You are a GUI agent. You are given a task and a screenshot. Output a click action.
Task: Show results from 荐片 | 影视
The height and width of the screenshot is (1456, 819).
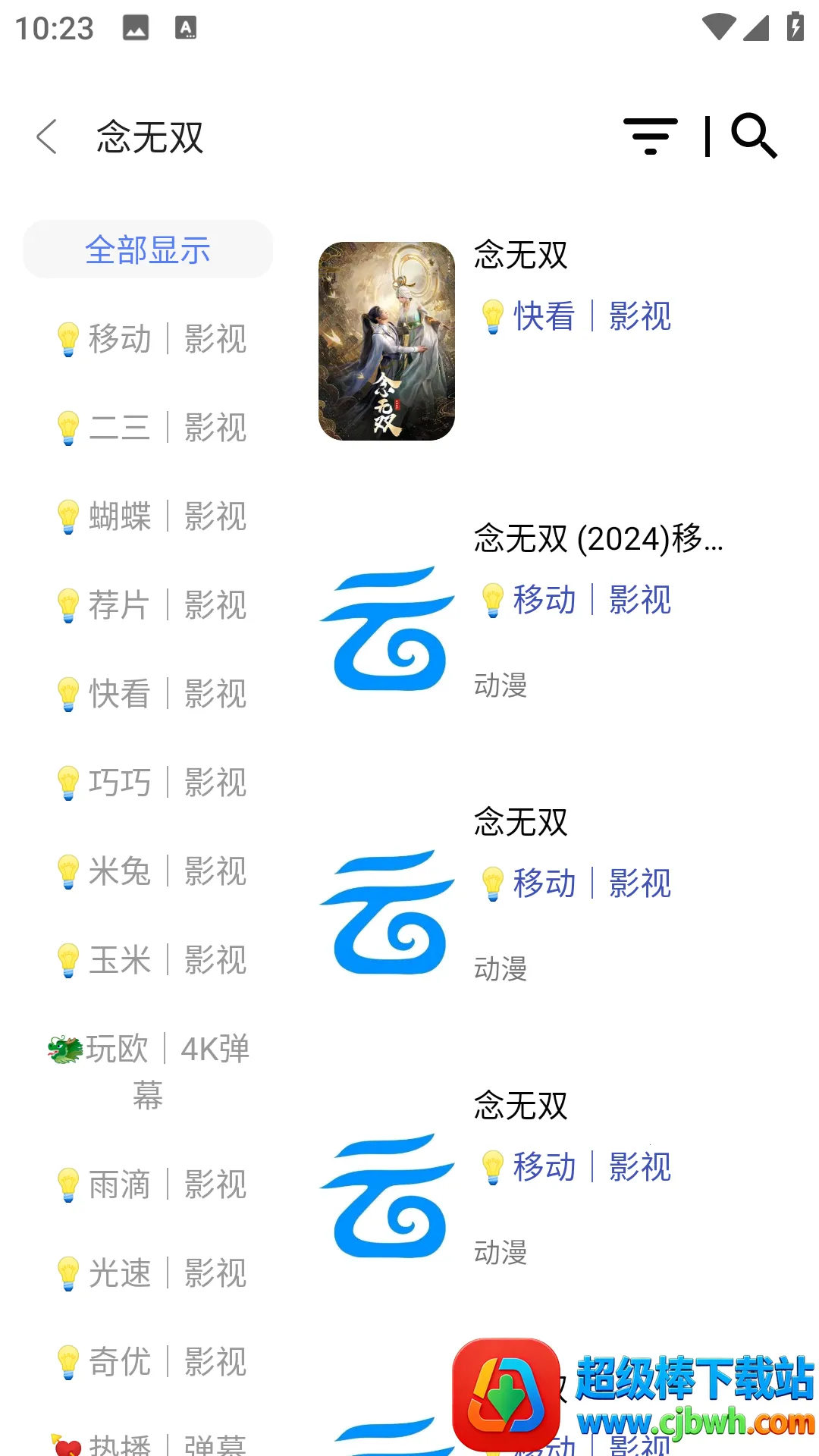[x=152, y=605]
